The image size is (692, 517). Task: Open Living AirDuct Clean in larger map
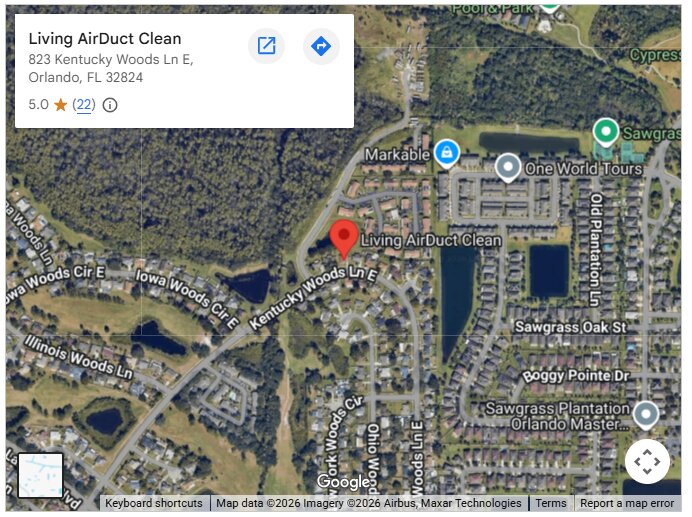coord(266,46)
